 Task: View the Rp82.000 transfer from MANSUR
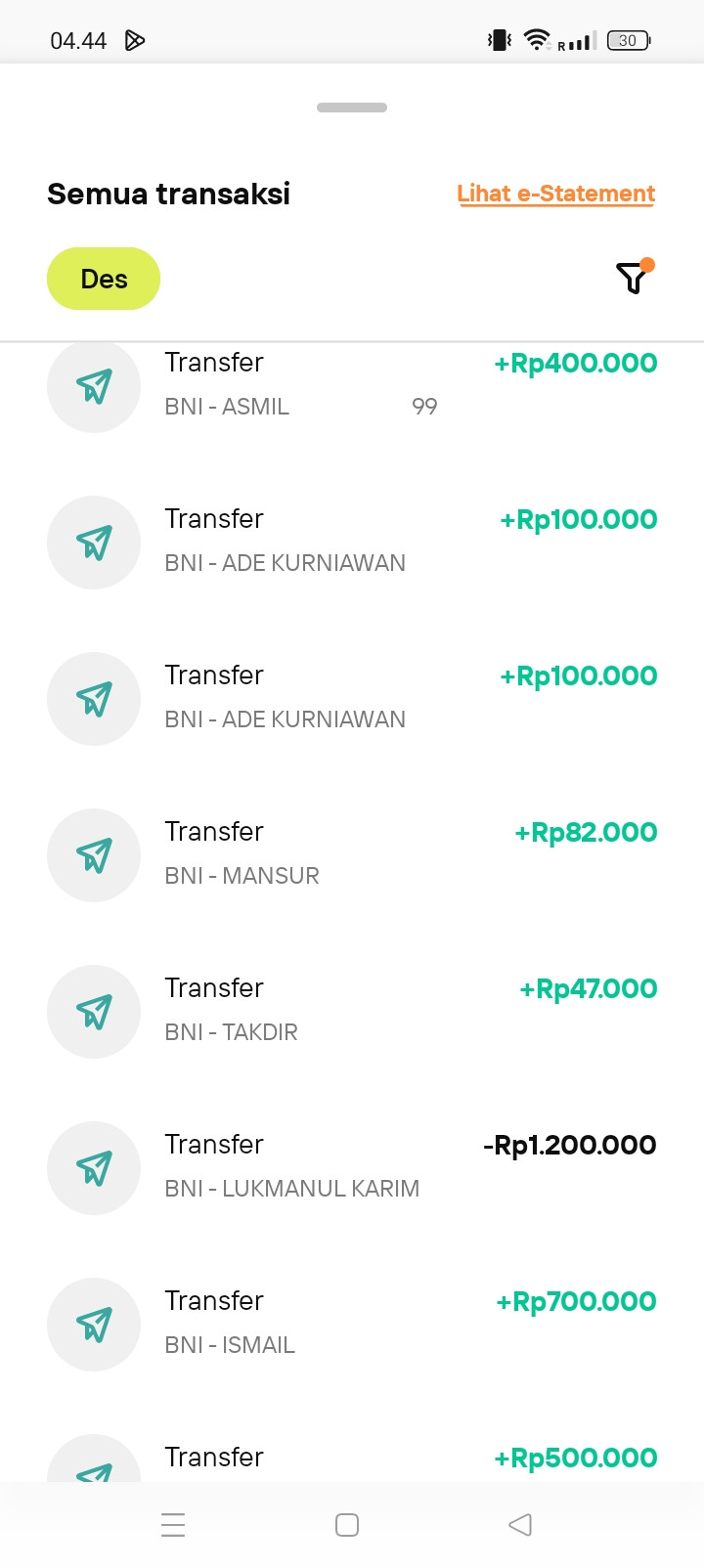[x=352, y=854]
